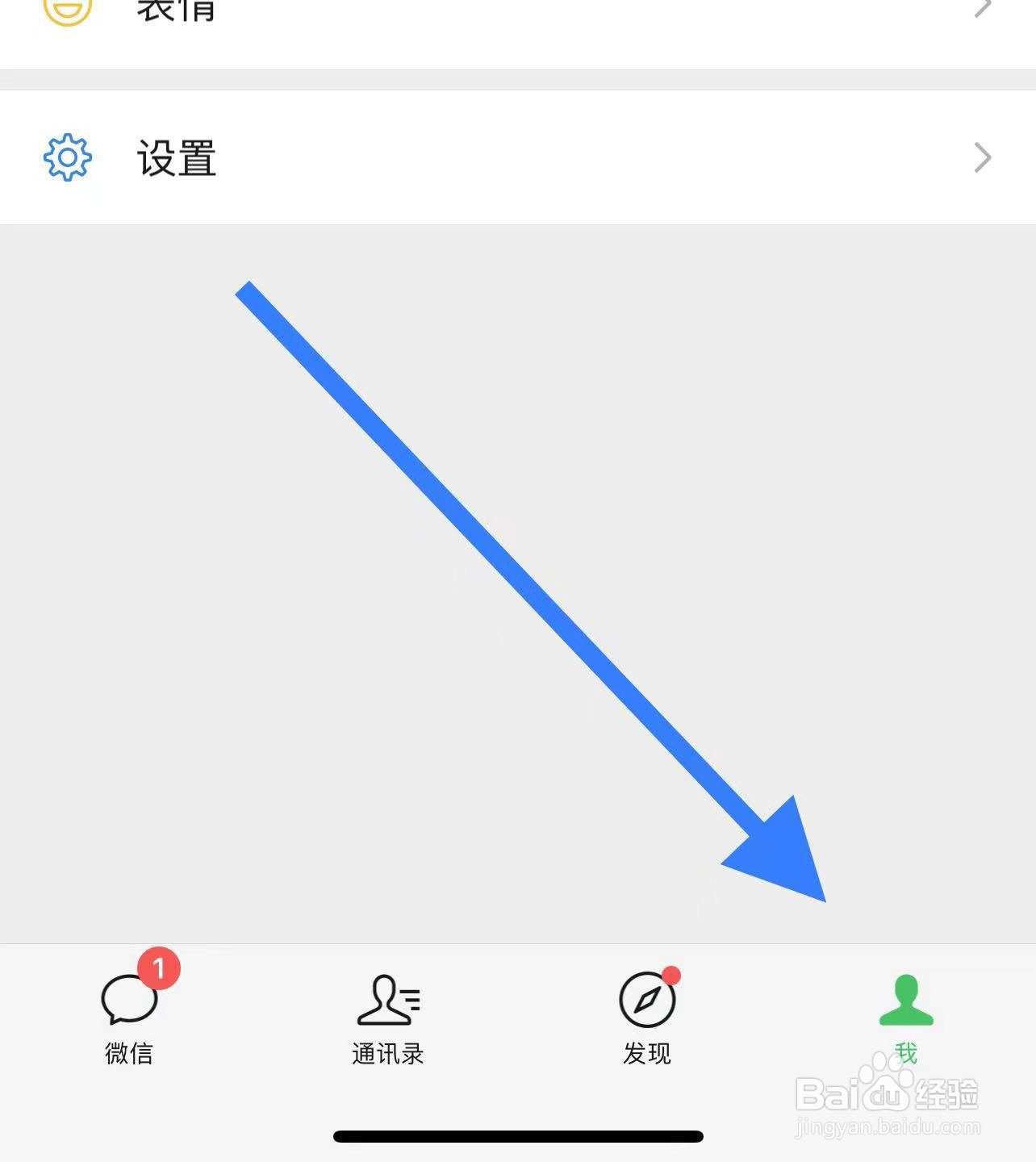This screenshot has height=1162, width=1036.
Task: Tap the black home indicator bar
Action: (516, 1134)
